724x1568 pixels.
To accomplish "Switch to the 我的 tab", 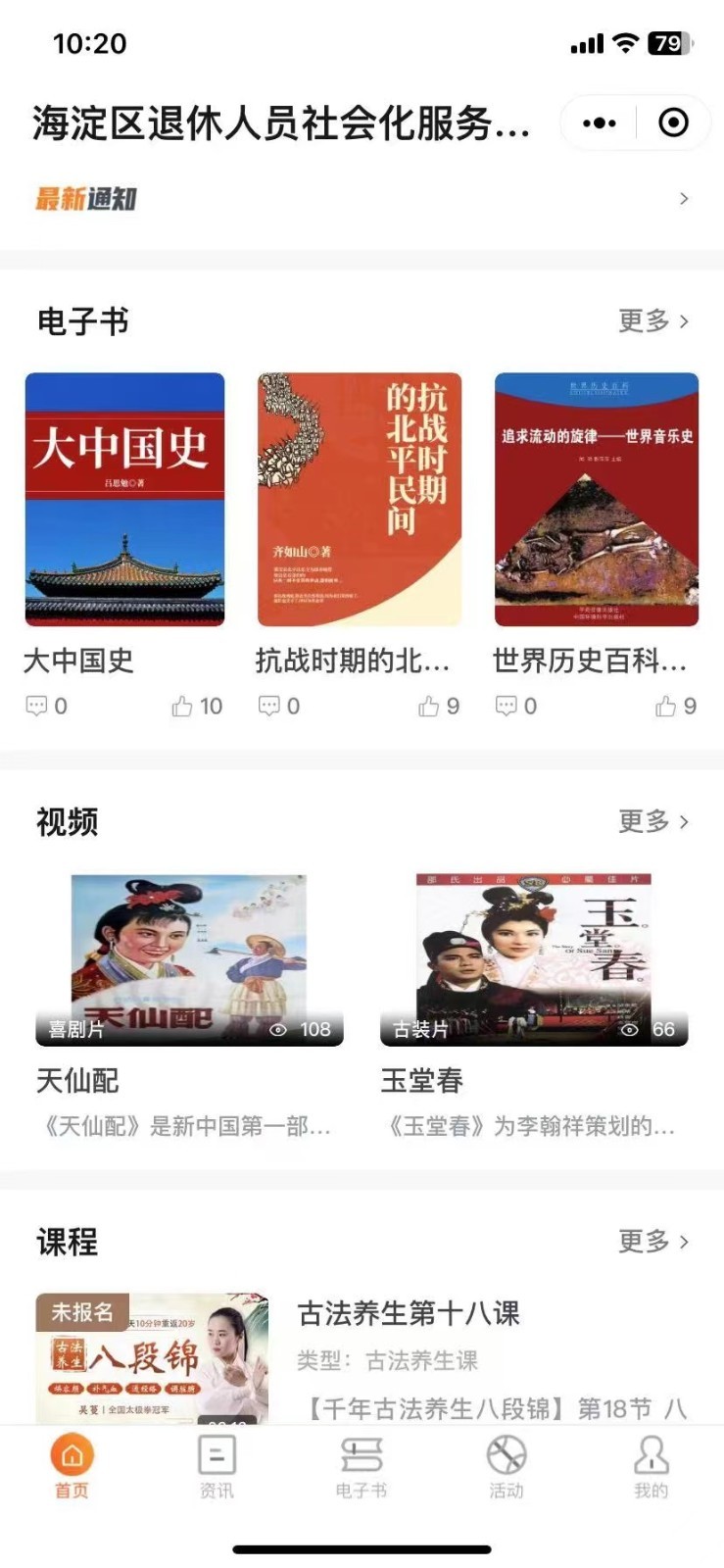I will click(x=652, y=1467).
